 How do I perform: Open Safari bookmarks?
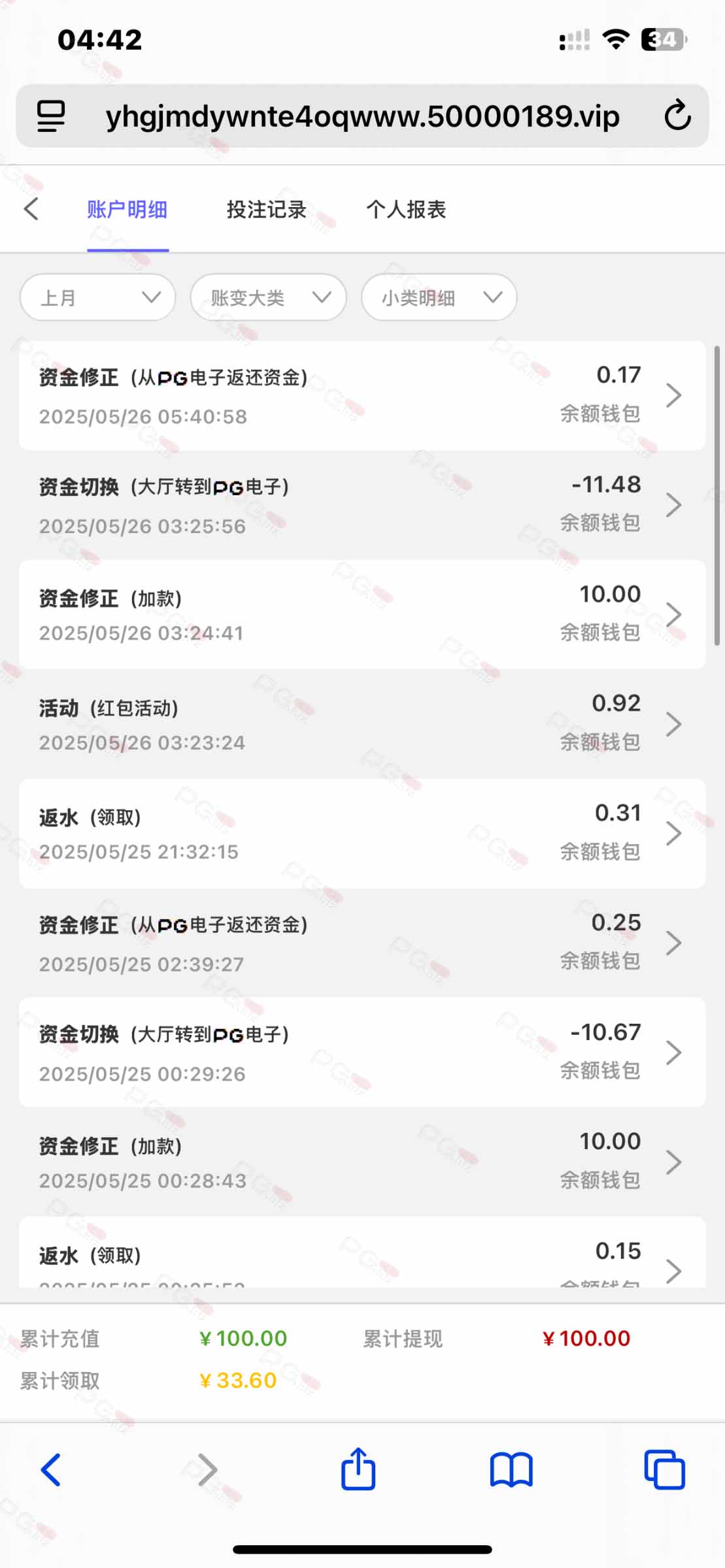pyautogui.click(x=511, y=1470)
